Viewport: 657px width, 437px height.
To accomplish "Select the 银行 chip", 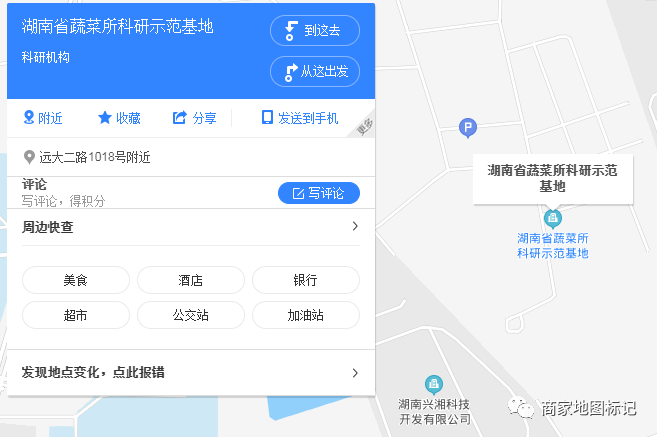I will point(305,280).
